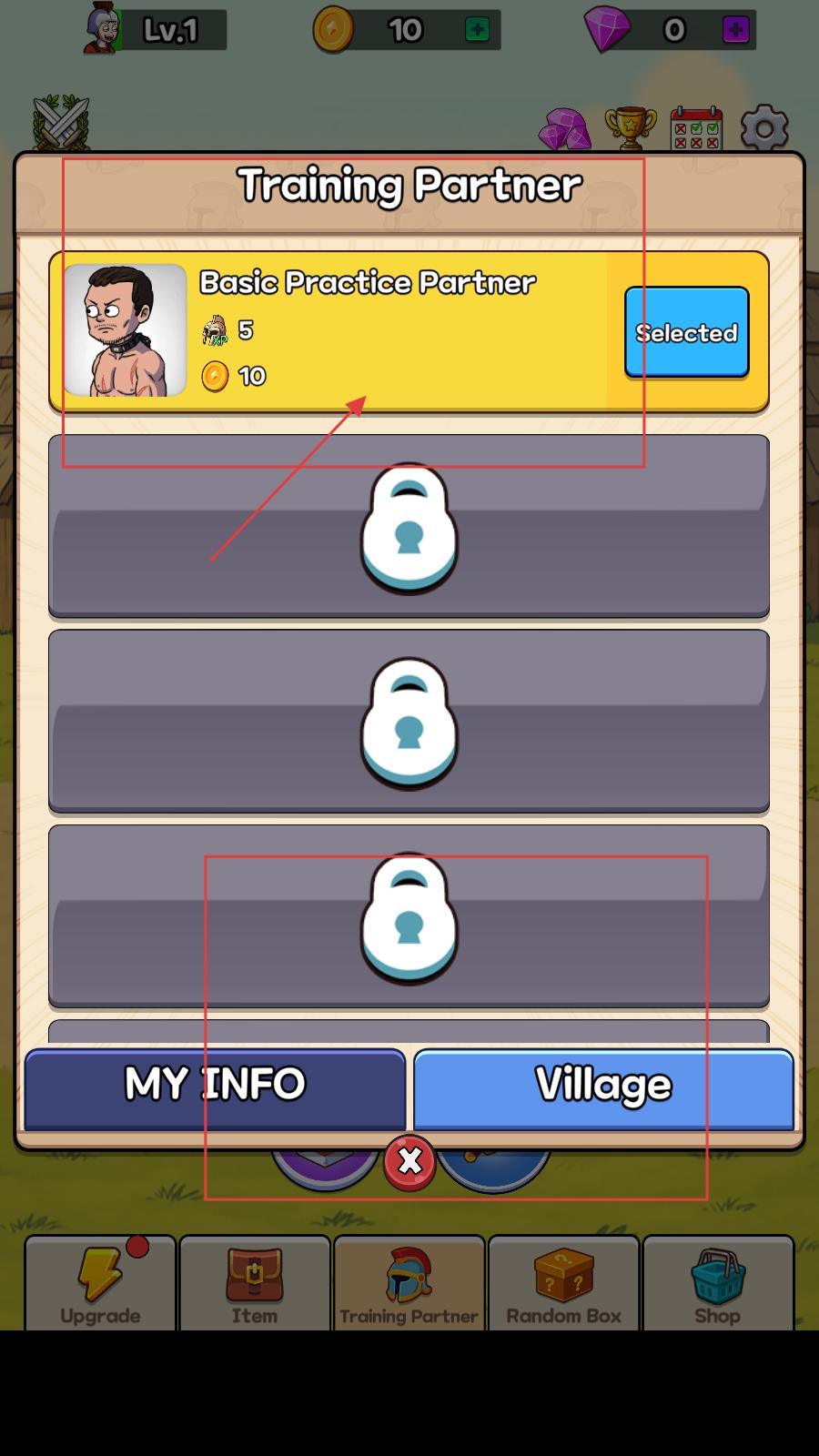Close the Training Partner panel
The image size is (819, 1456).
[409, 1161]
